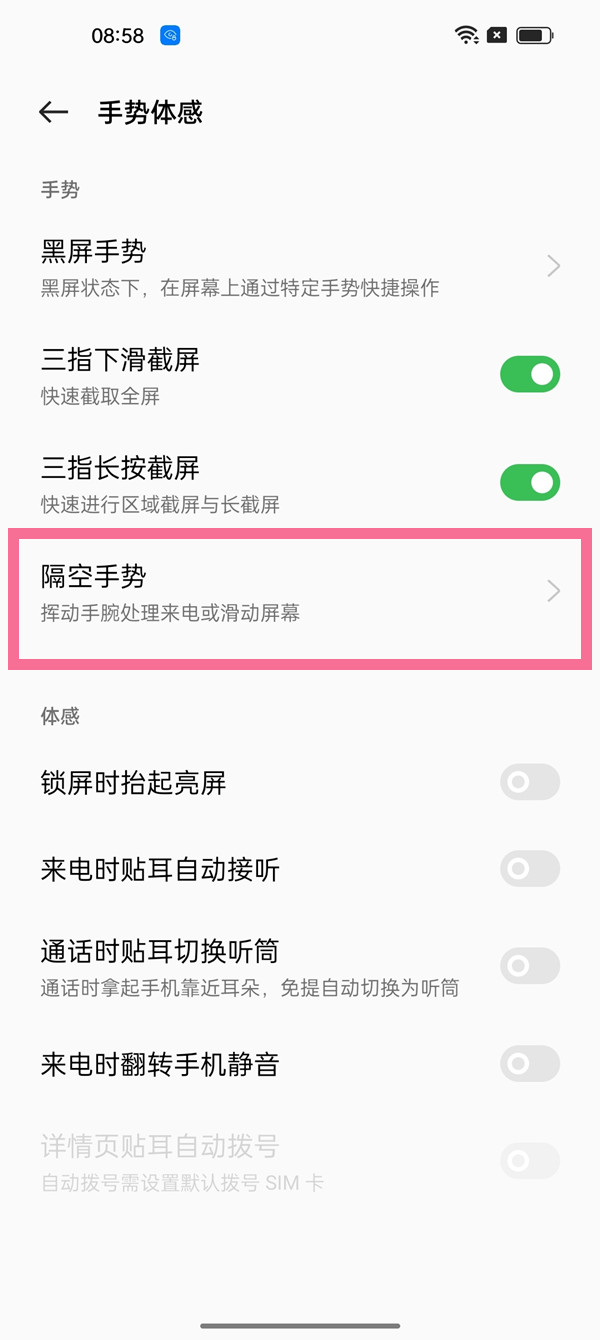This screenshot has height=1340, width=600.
Task: Go back from 手势体感 page
Action: pyautogui.click(x=53, y=112)
